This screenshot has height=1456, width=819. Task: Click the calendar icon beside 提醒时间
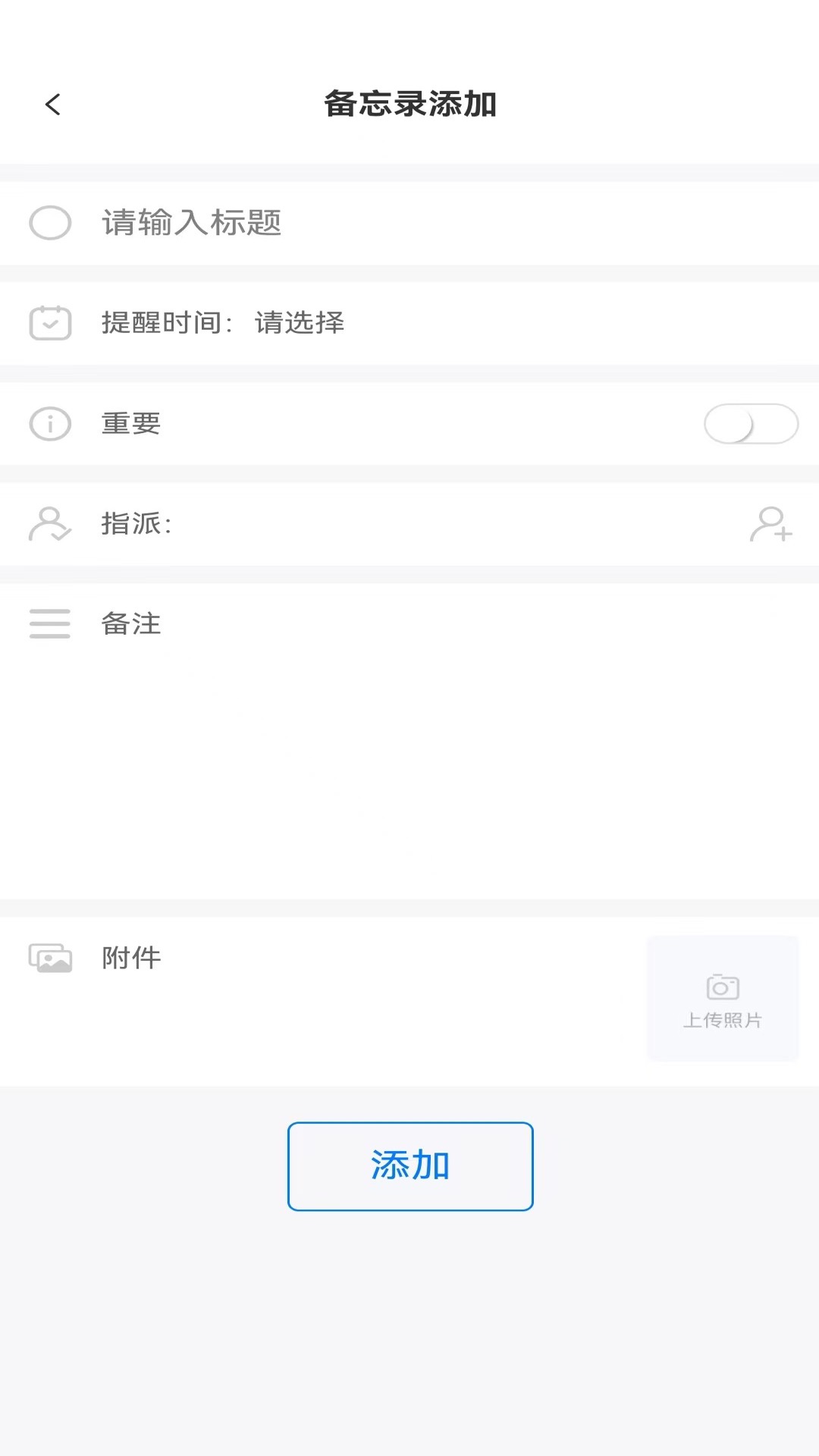(x=49, y=322)
